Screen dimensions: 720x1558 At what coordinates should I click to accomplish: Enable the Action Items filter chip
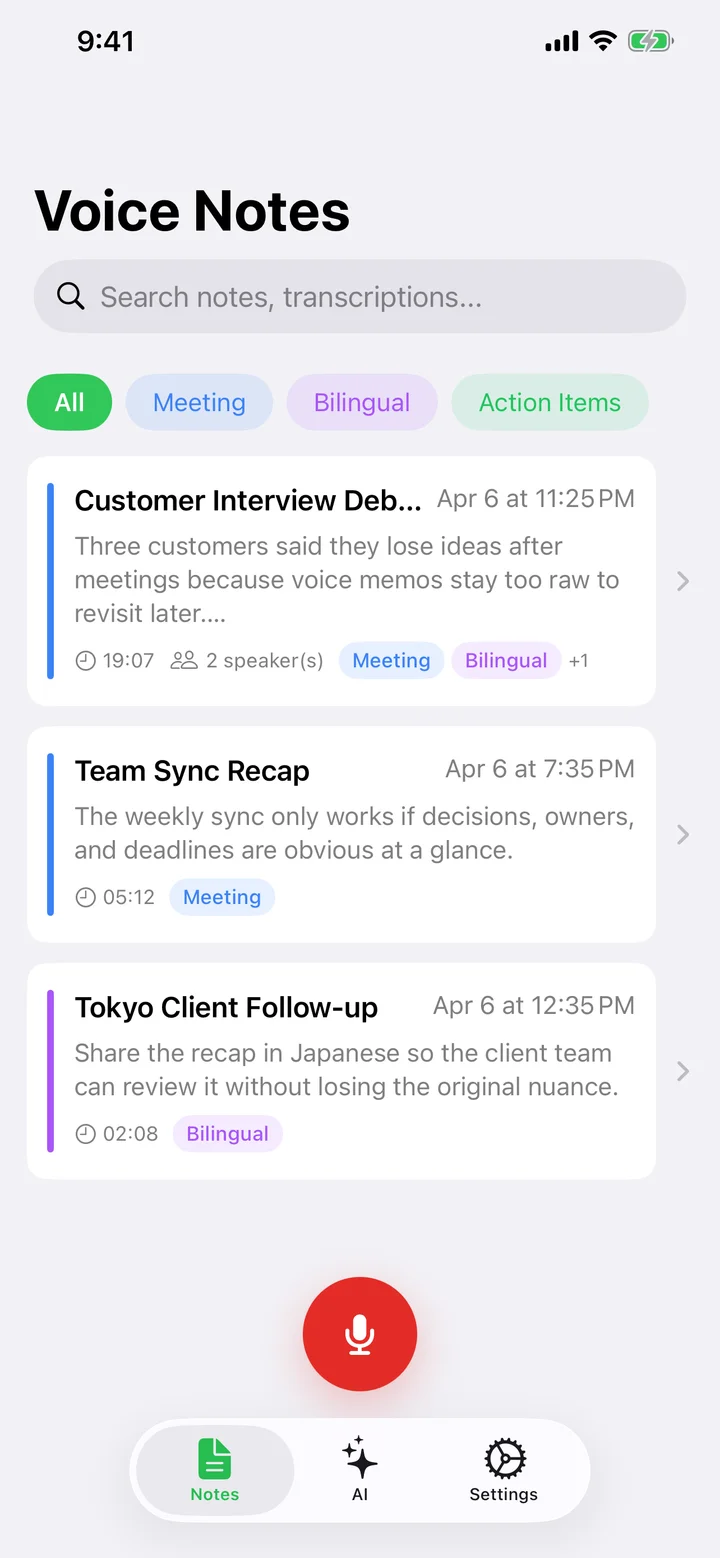point(549,402)
